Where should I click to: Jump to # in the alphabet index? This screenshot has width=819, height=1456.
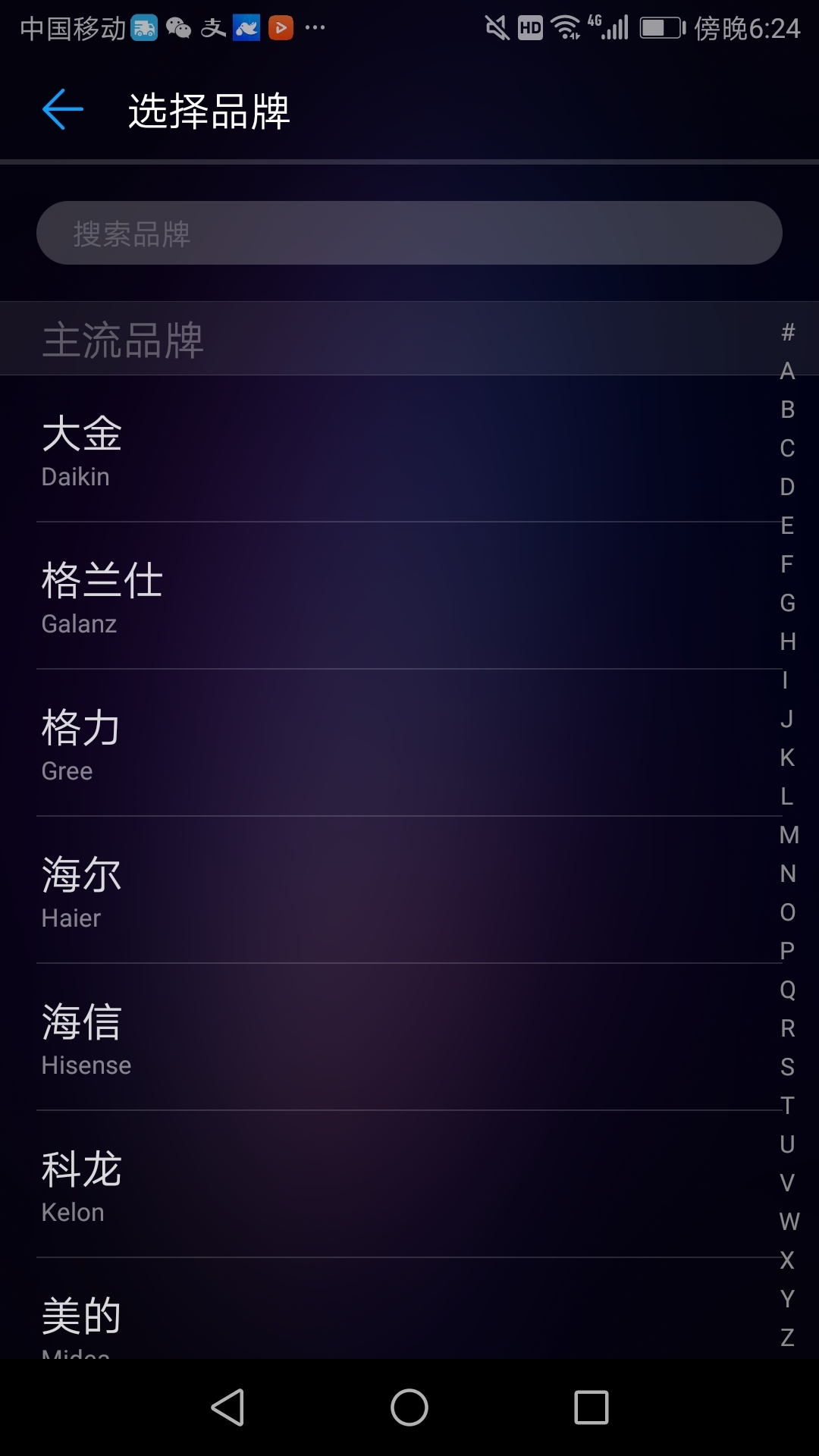click(788, 332)
